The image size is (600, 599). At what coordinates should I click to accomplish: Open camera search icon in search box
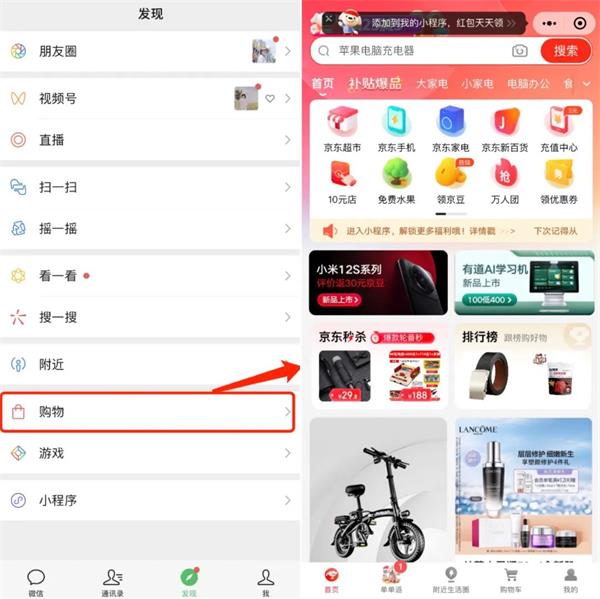[x=520, y=51]
